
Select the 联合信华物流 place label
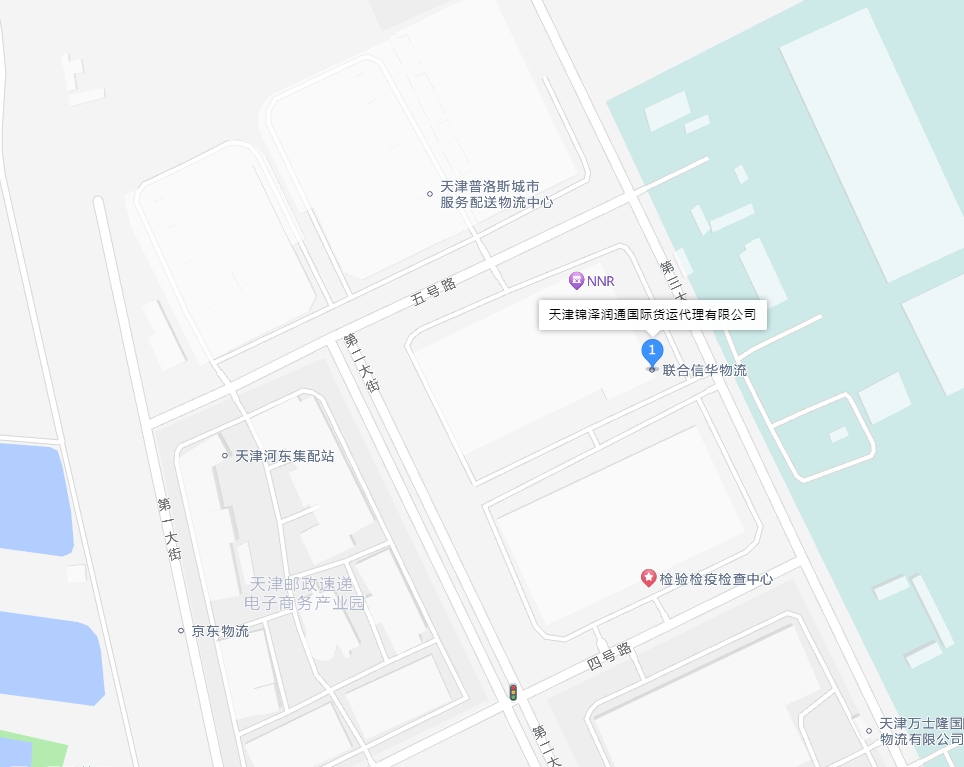(704, 370)
